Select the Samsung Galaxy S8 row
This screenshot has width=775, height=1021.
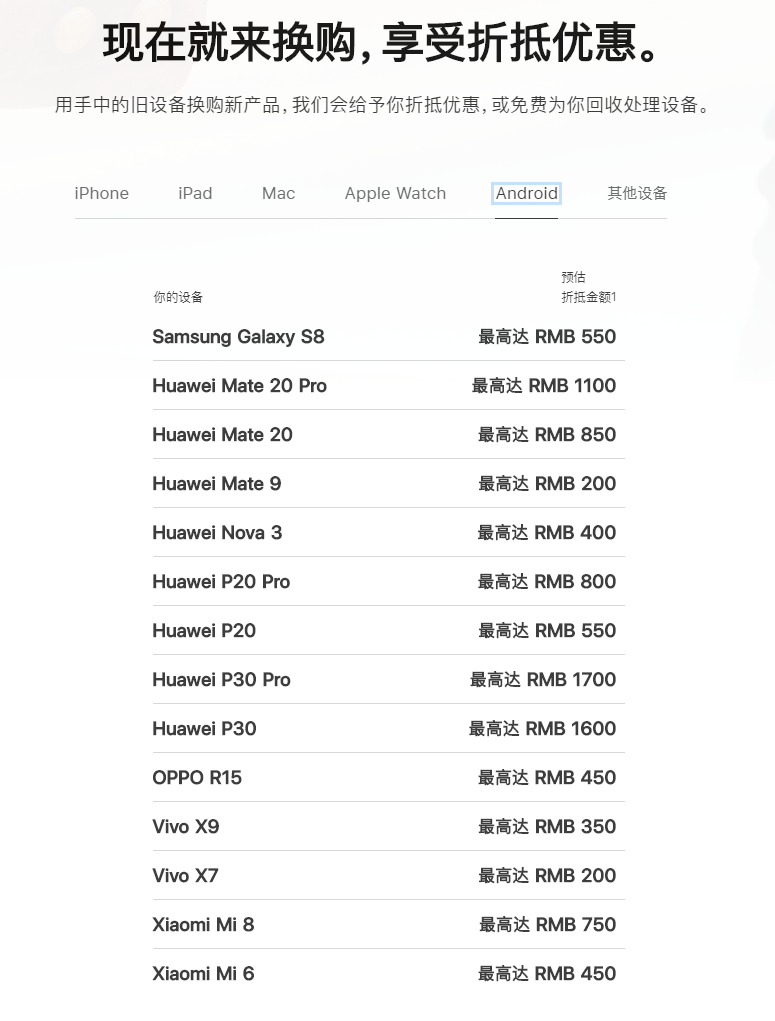point(238,337)
